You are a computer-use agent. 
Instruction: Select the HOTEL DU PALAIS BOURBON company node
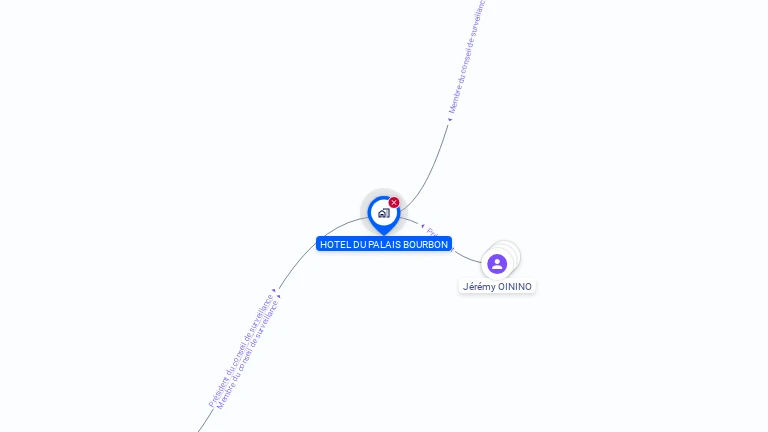pyautogui.click(x=383, y=213)
